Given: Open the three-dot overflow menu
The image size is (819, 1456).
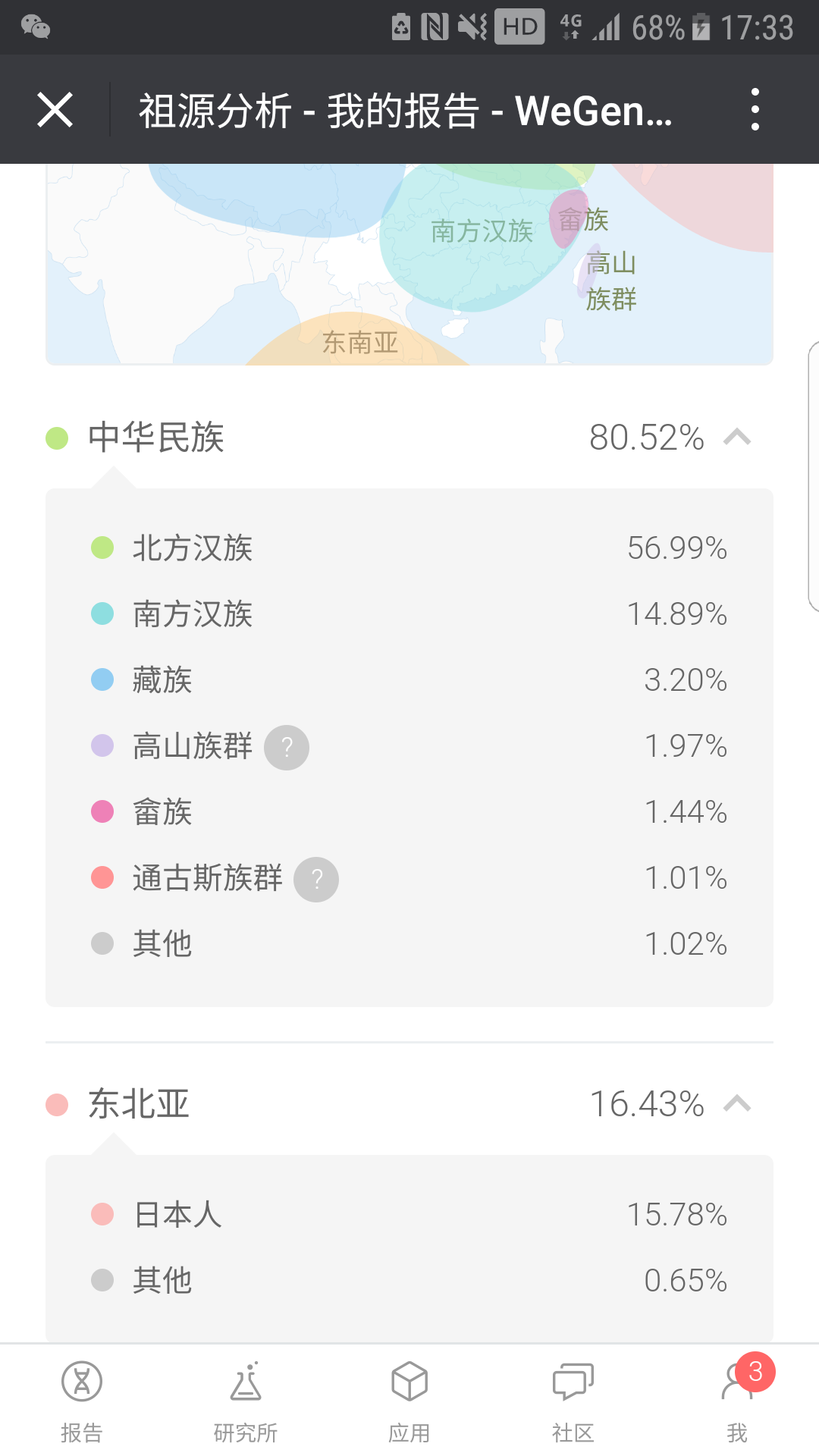Looking at the screenshot, I should coord(755,109).
